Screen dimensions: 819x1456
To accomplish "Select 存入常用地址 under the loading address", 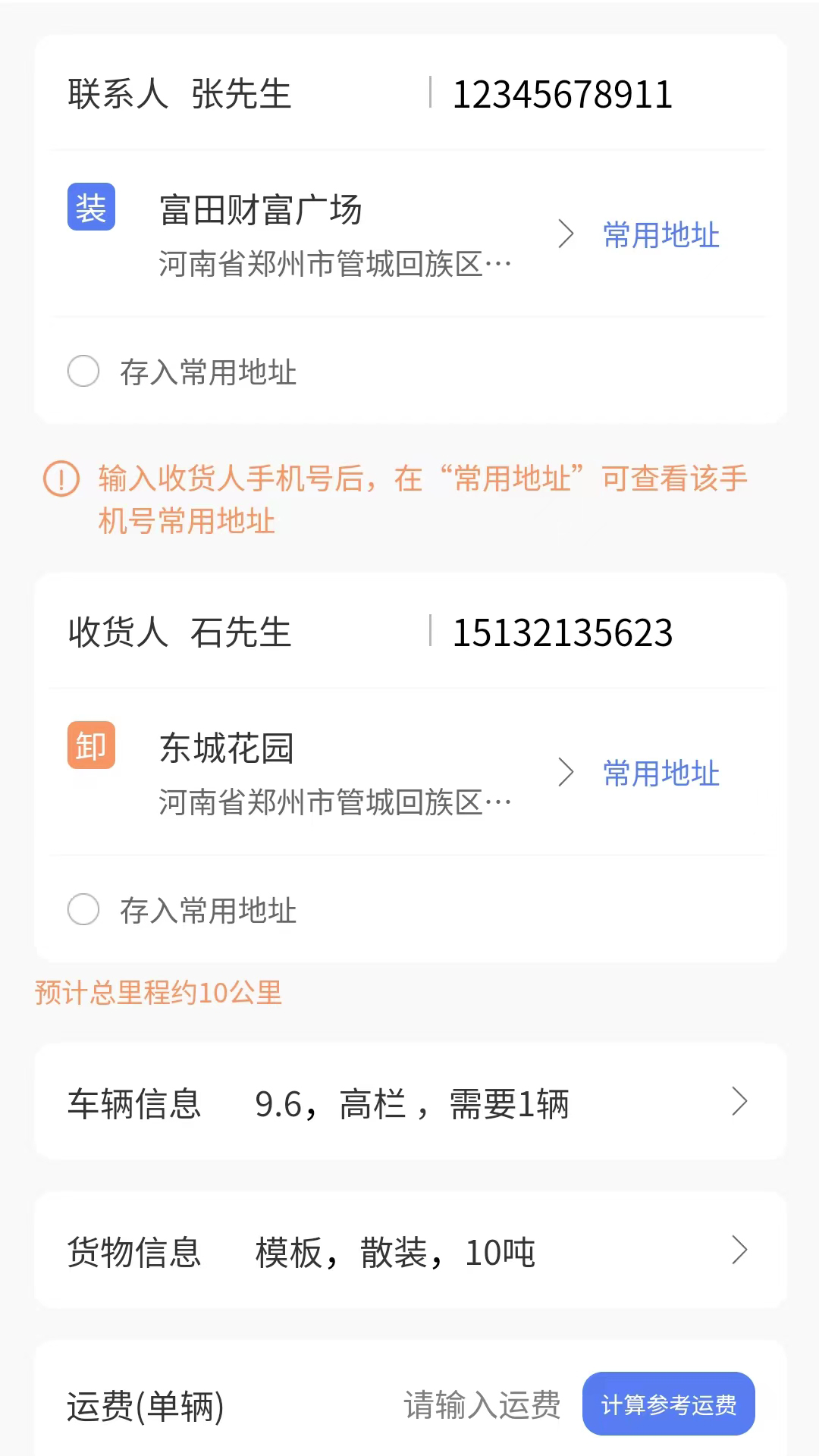I will coord(83,372).
